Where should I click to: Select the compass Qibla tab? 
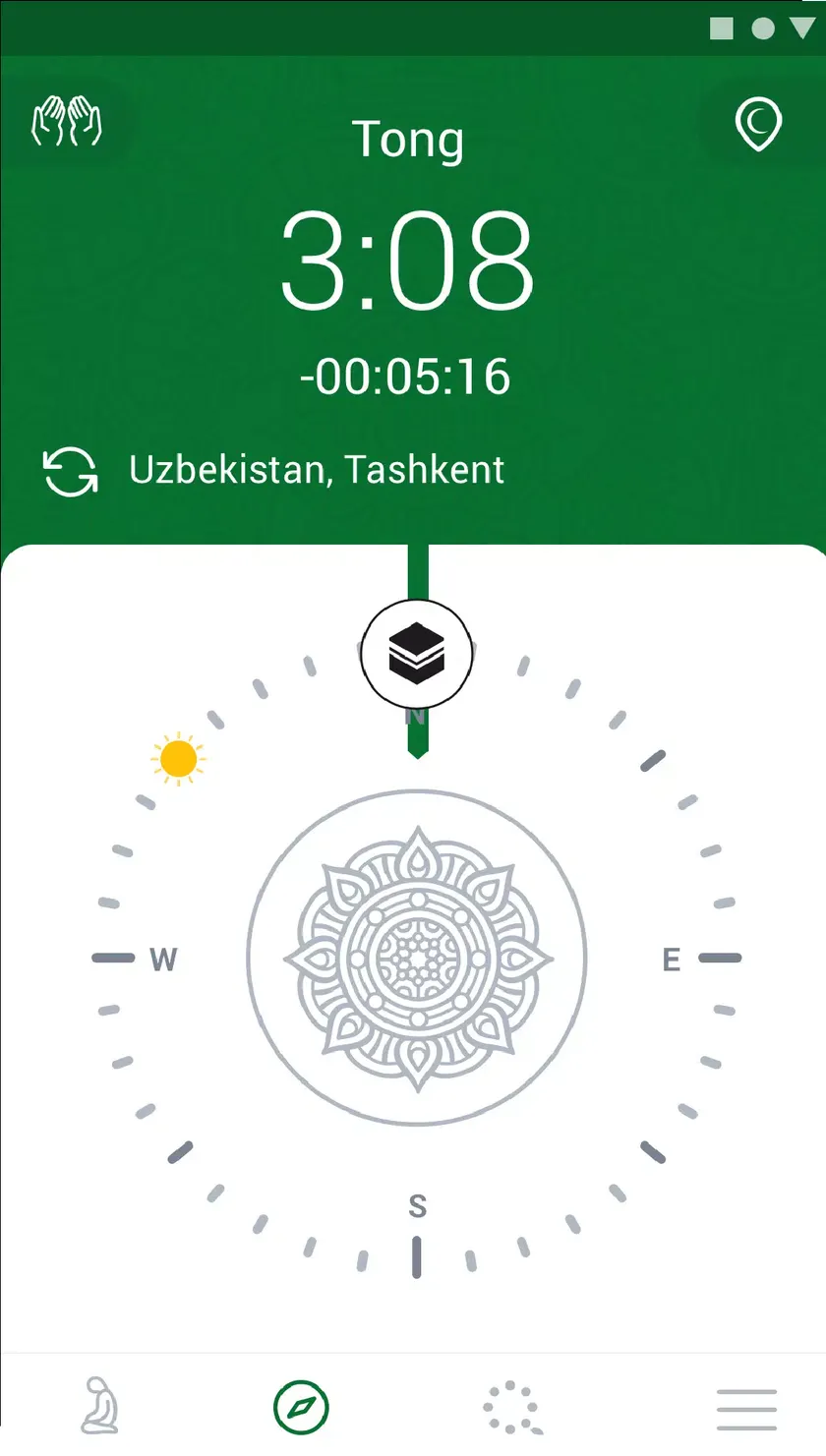pyautogui.click(x=301, y=1407)
